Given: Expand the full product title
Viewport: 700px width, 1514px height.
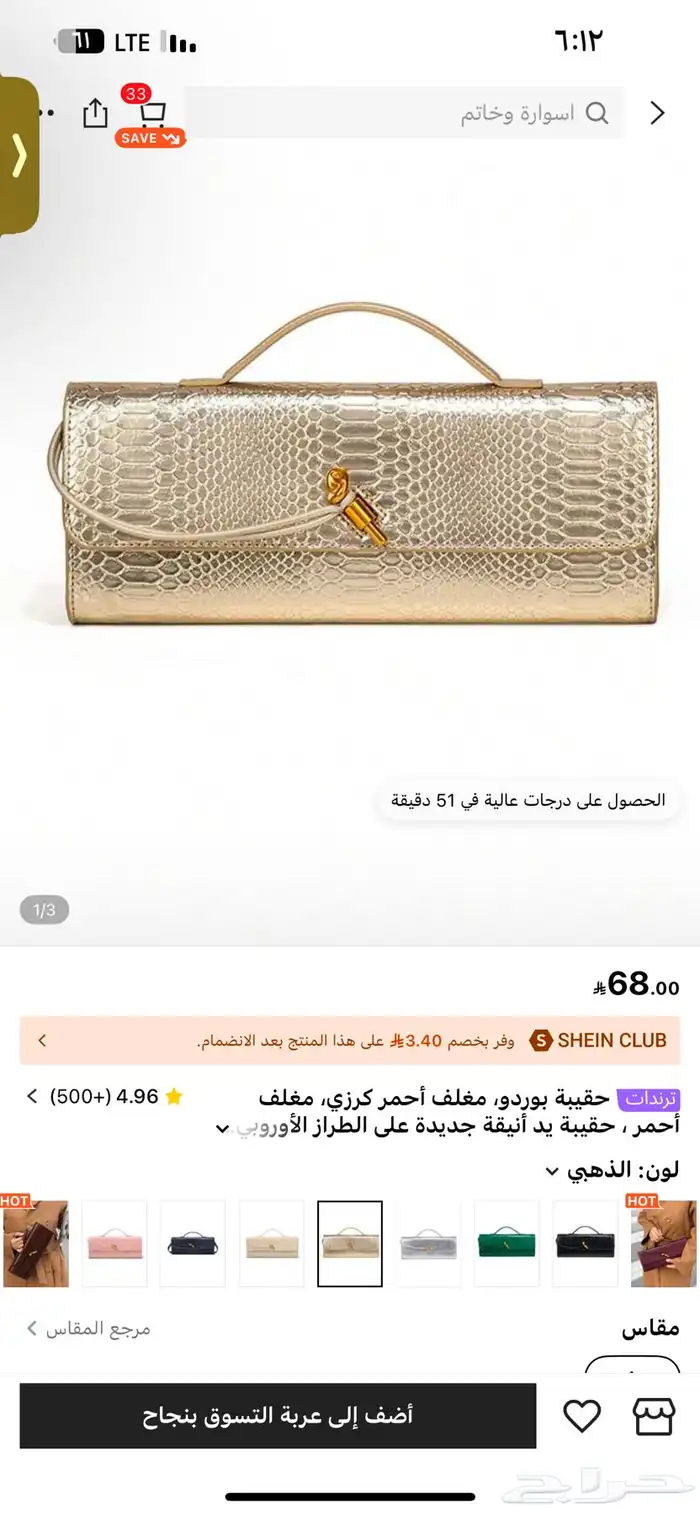Looking at the screenshot, I should pos(223,1128).
